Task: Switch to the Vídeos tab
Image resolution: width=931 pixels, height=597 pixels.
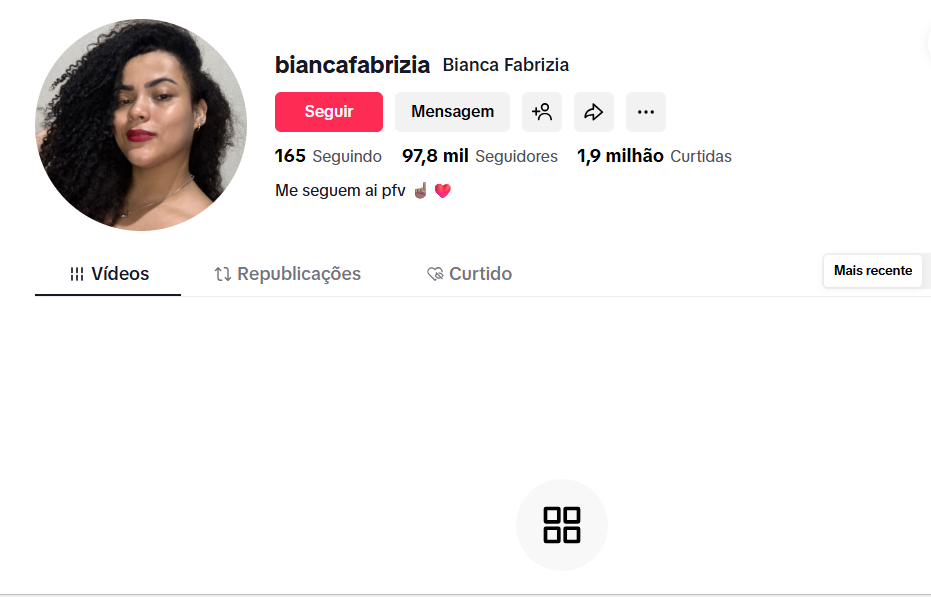Action: click(108, 274)
